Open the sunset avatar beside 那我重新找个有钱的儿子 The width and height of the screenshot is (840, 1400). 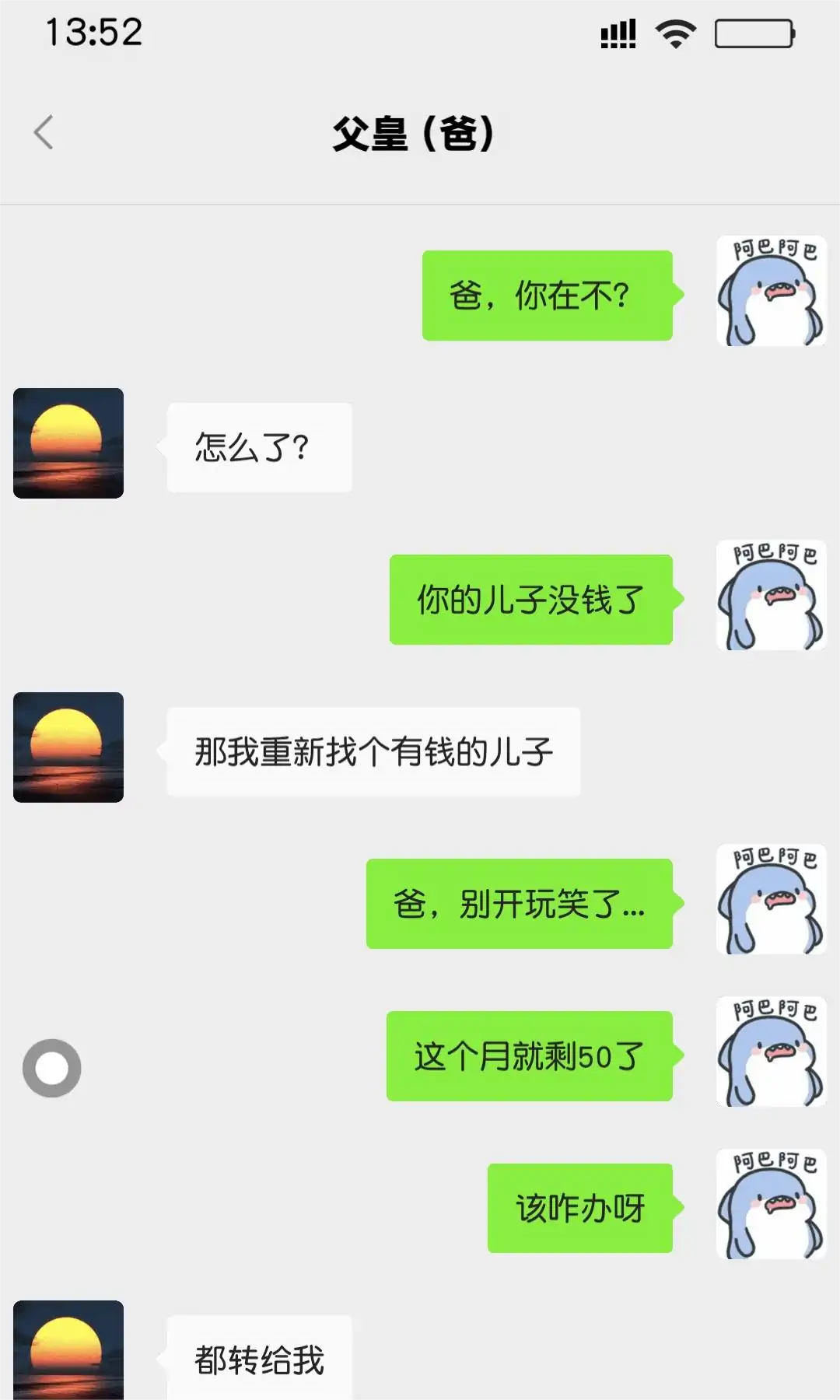pyautogui.click(x=68, y=747)
